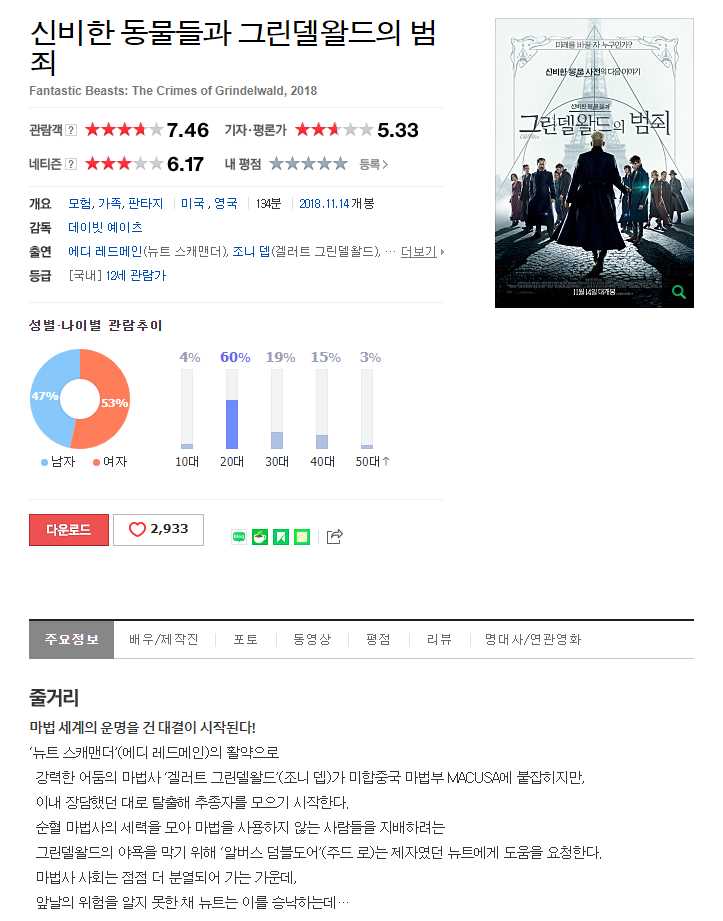
Task: Open the 판타지 genre link
Action: 146,203
